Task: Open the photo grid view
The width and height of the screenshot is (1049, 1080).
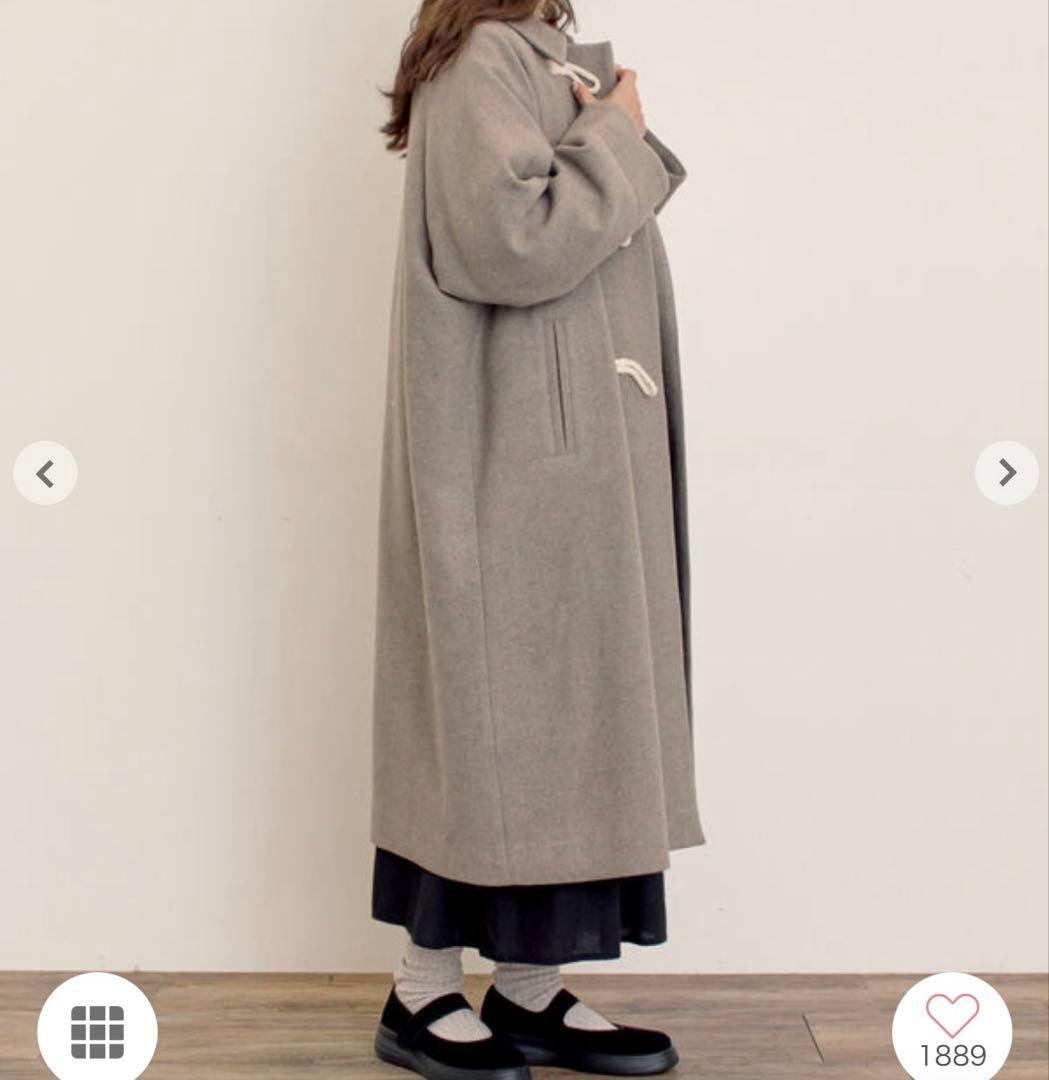Action: click(x=97, y=1030)
